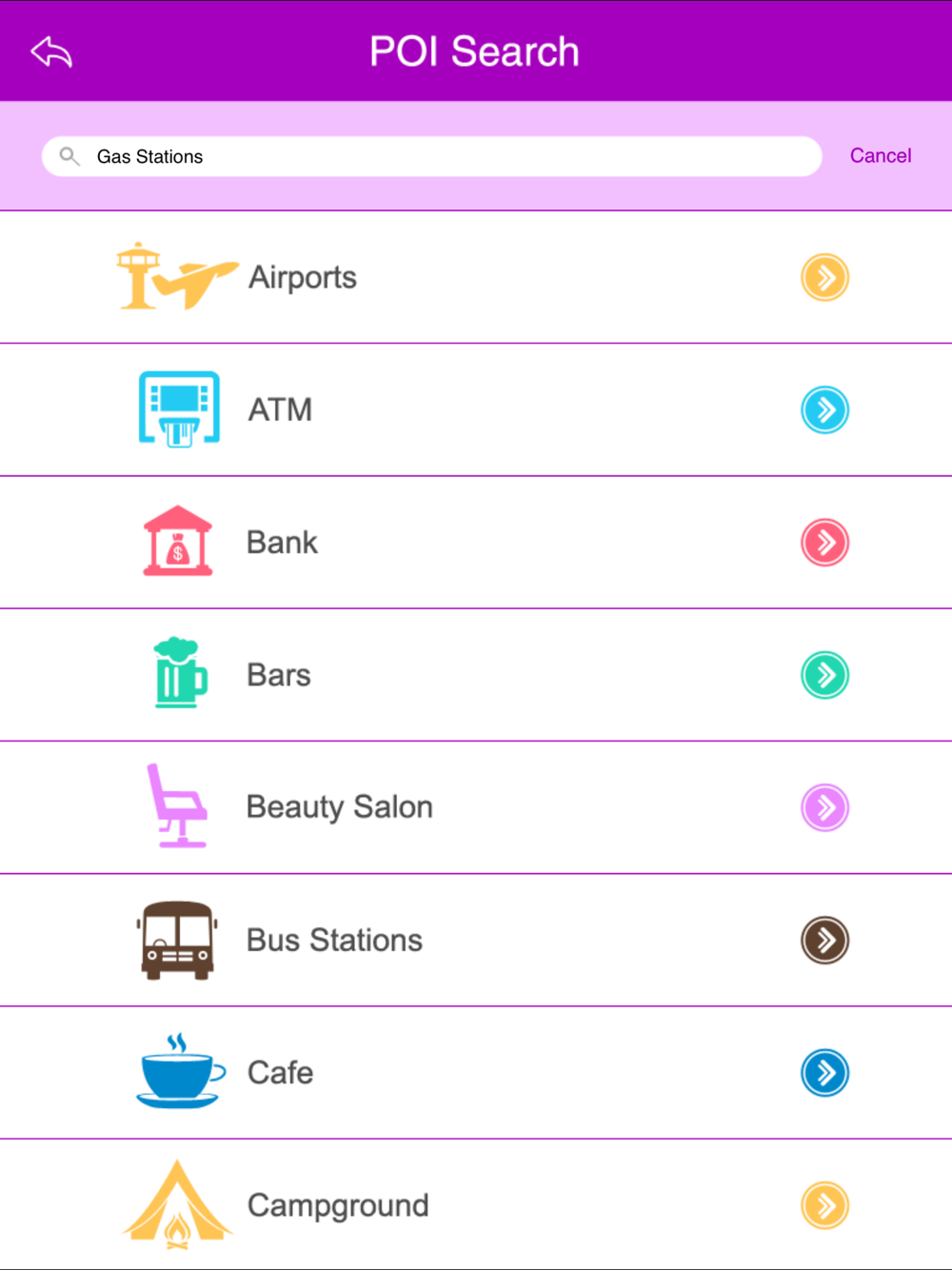Choose the Campground row
952x1270 pixels.
point(476,1204)
